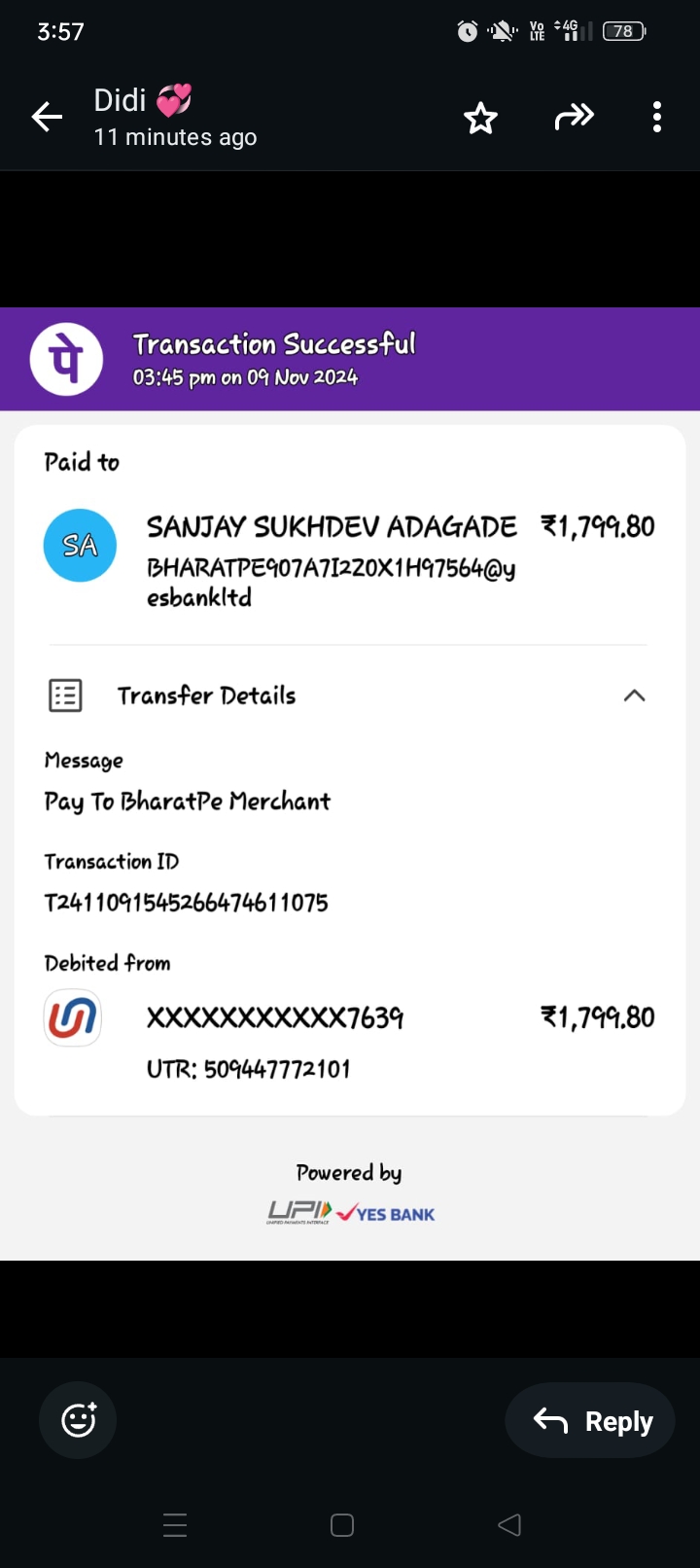Image resolution: width=700 pixels, height=1568 pixels.
Task: Open the three-dot overflow menu
Action: point(657,118)
